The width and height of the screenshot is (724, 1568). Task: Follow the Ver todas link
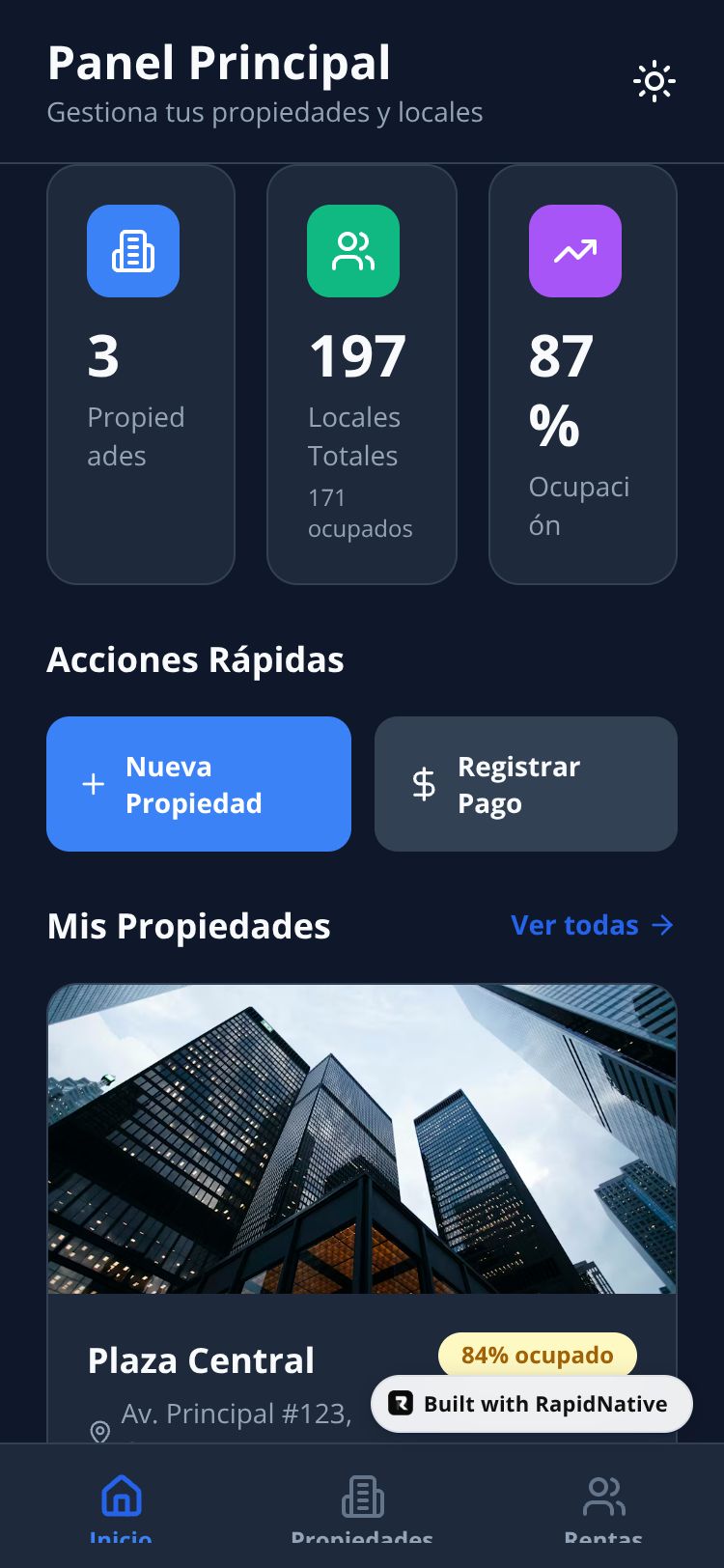click(x=592, y=926)
